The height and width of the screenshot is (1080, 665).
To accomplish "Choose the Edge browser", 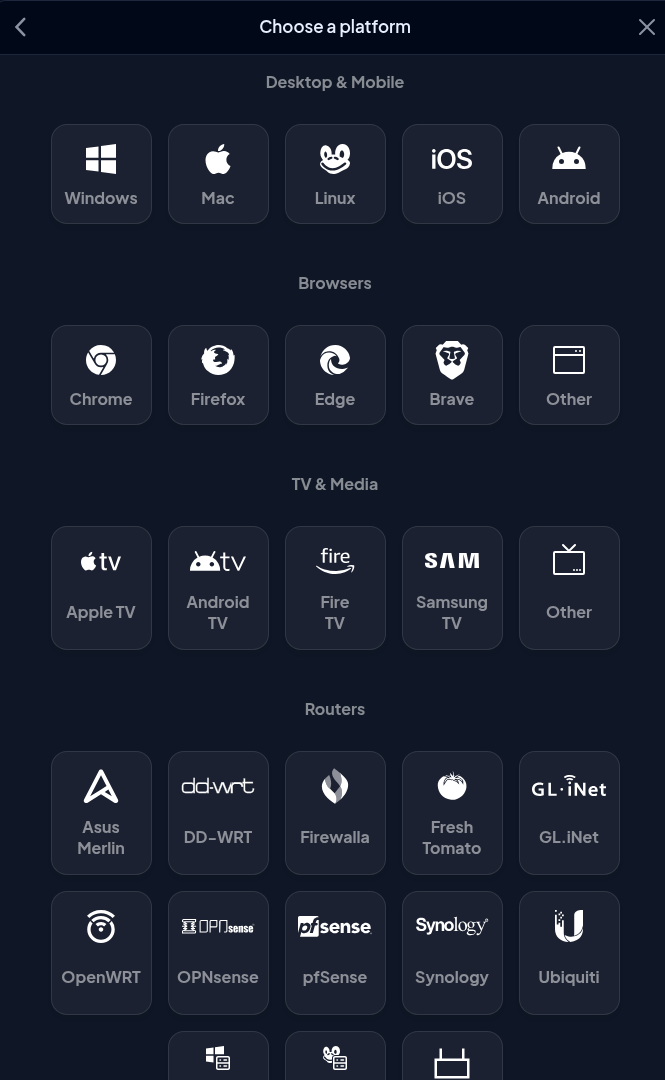I will click(x=336, y=375).
